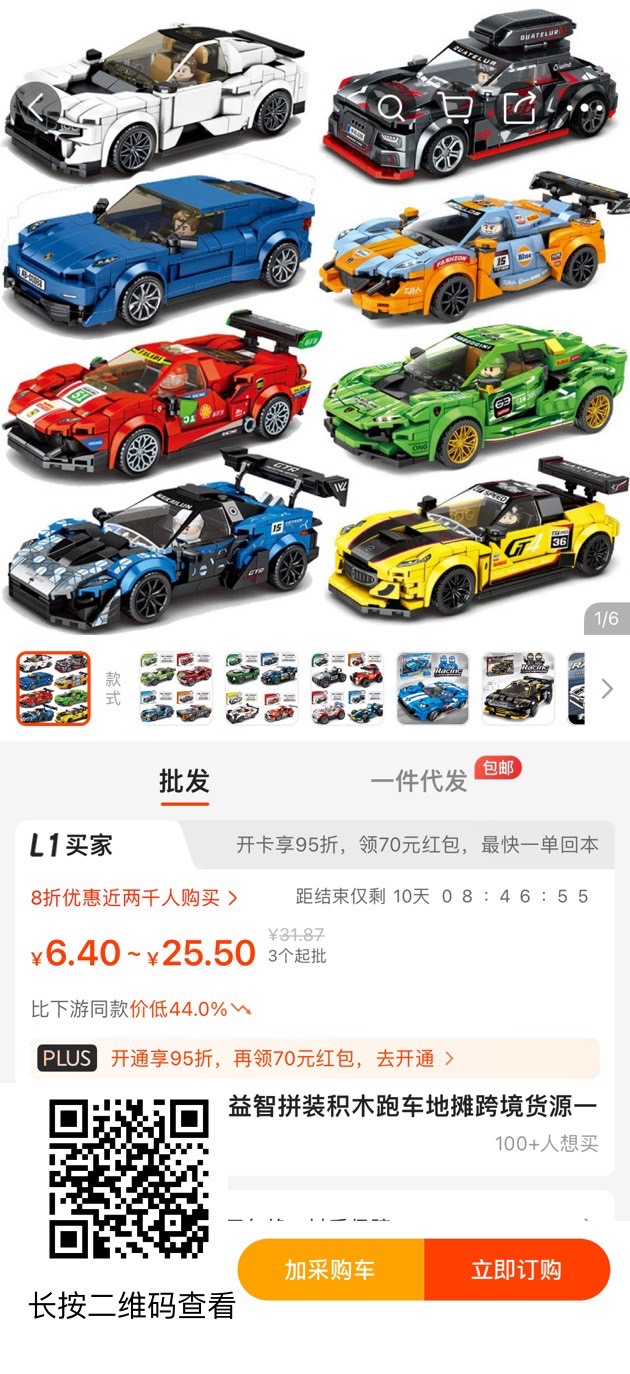Open the three-dot overflow menu
The width and height of the screenshot is (630, 1374).
point(581,107)
